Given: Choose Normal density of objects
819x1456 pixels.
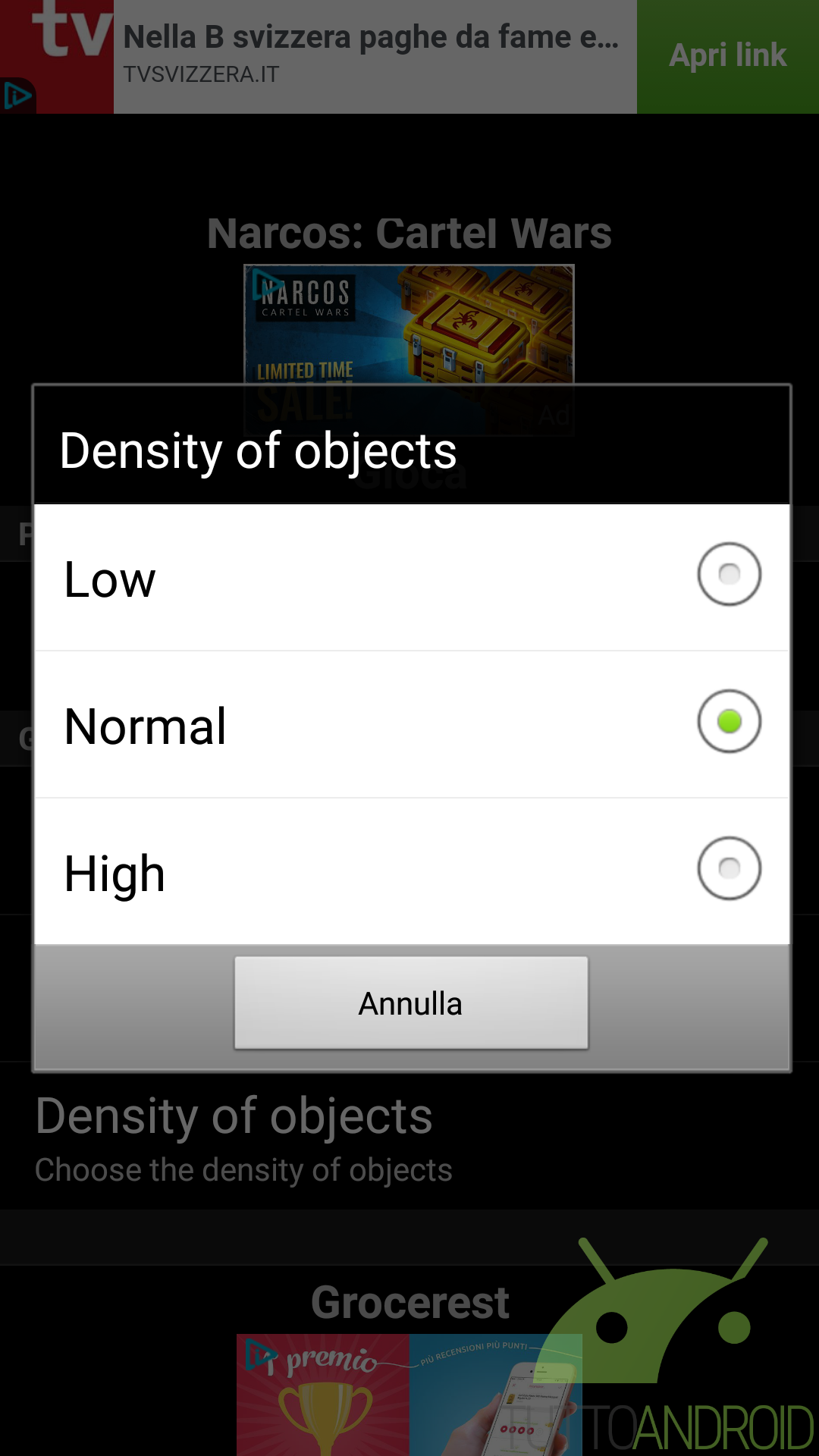Looking at the screenshot, I should click(412, 725).
